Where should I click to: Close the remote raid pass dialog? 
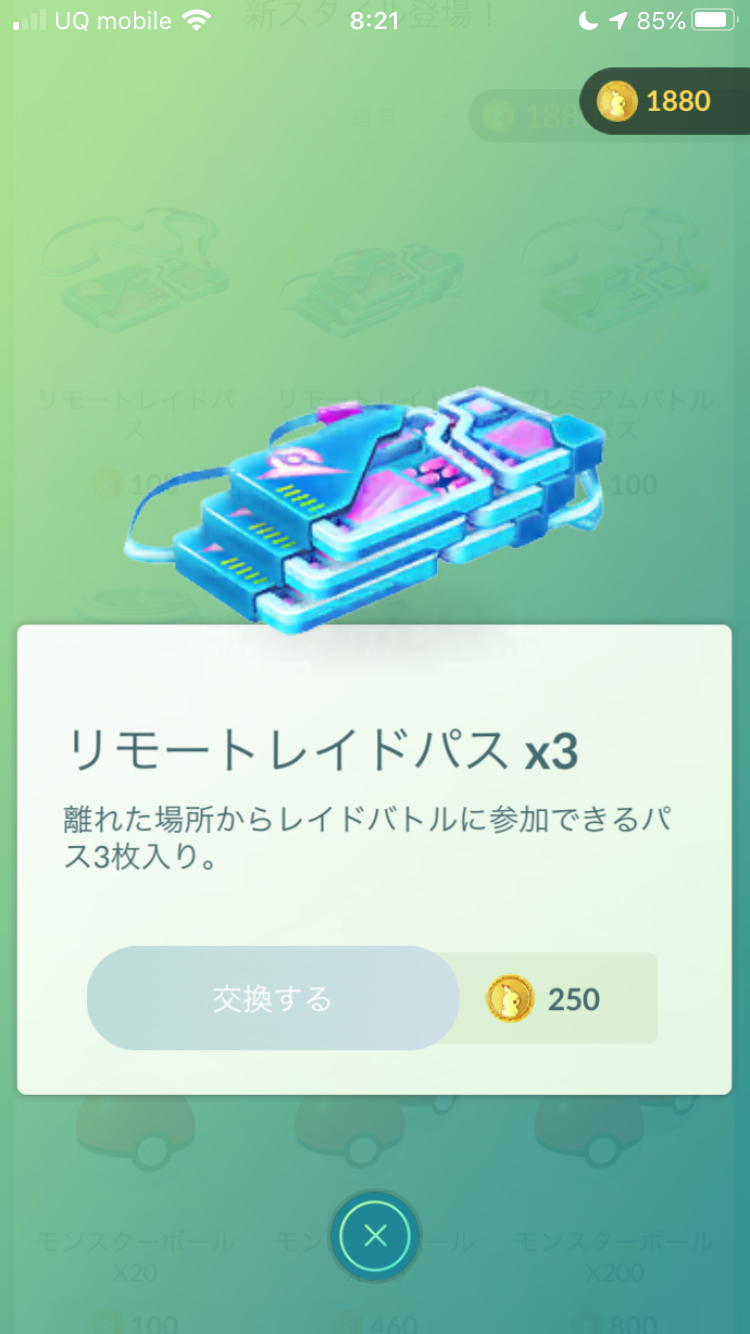[x=375, y=1236]
